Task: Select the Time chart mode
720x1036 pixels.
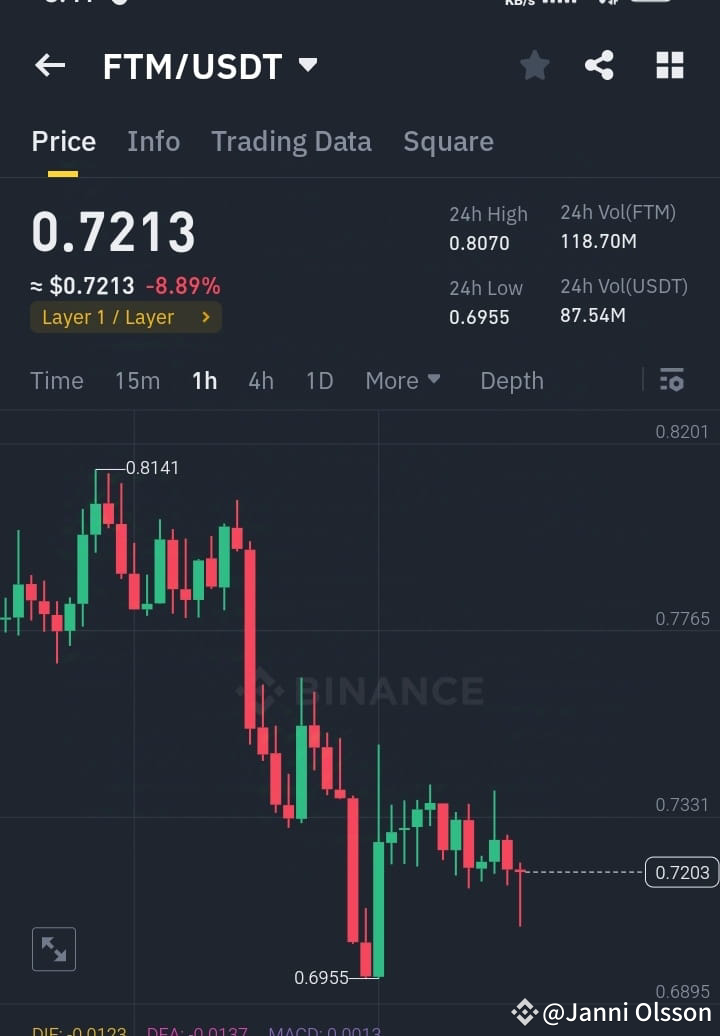Action: 56,381
